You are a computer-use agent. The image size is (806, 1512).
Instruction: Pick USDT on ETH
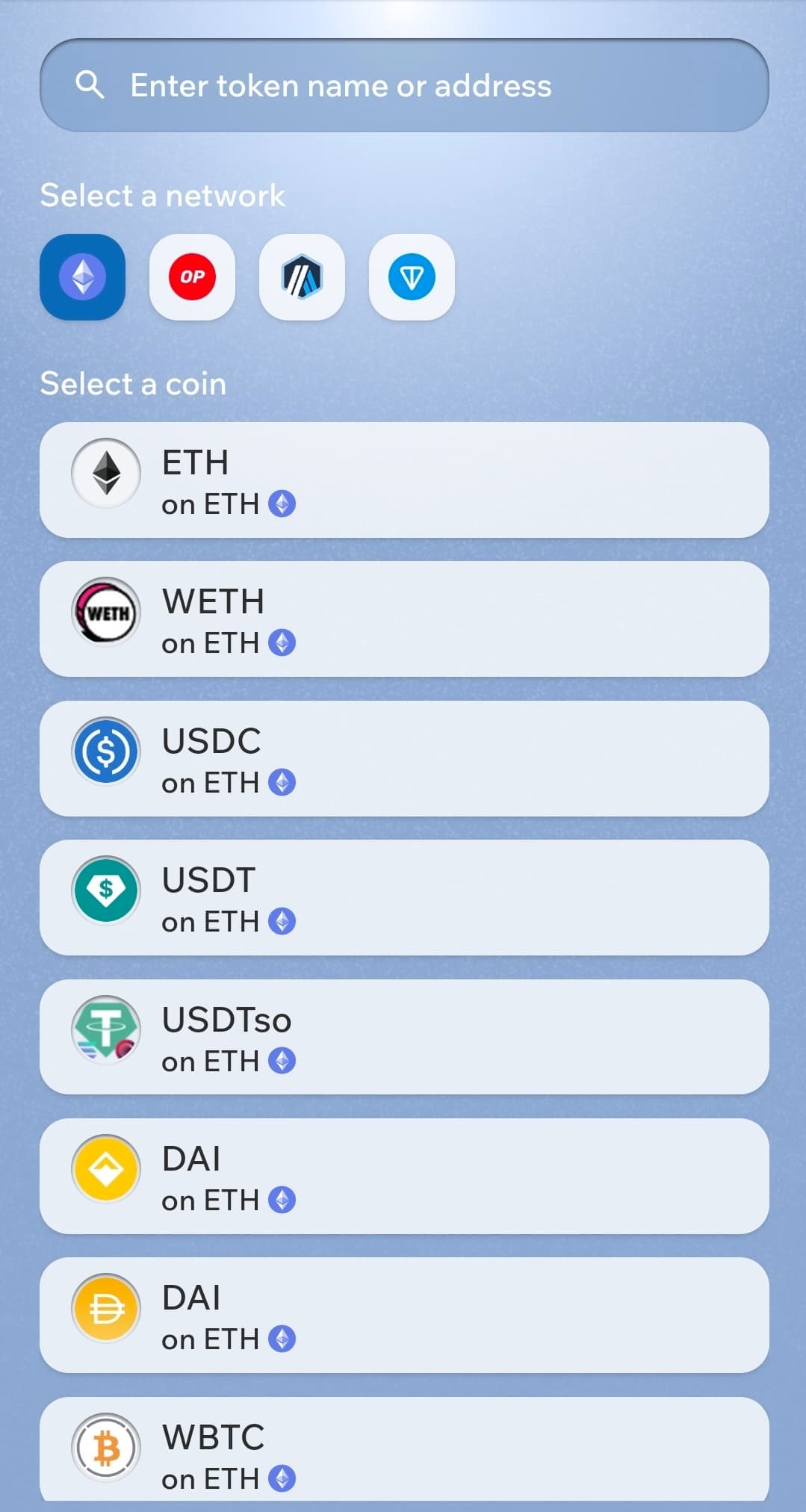pos(404,898)
